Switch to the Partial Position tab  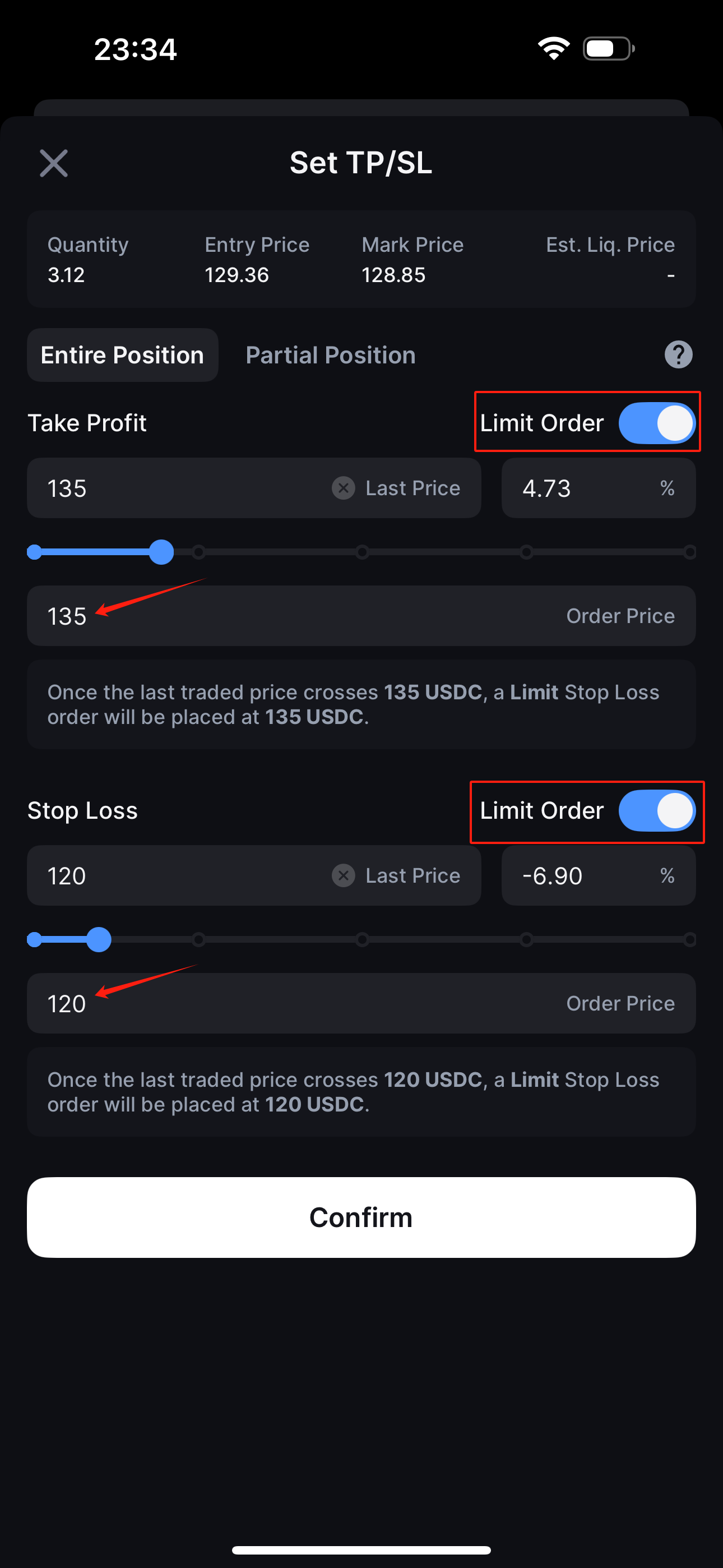331,355
